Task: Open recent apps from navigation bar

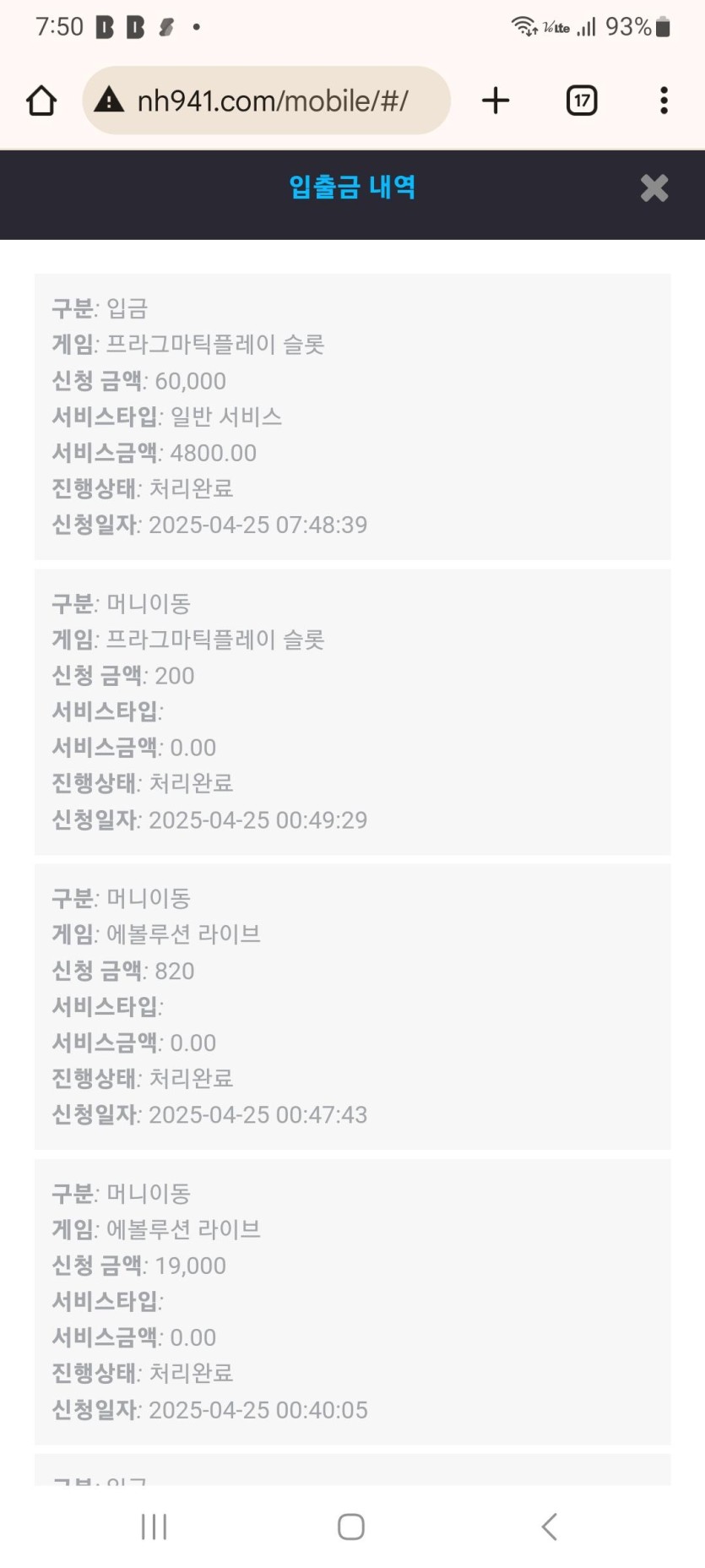Action: 154,1526
